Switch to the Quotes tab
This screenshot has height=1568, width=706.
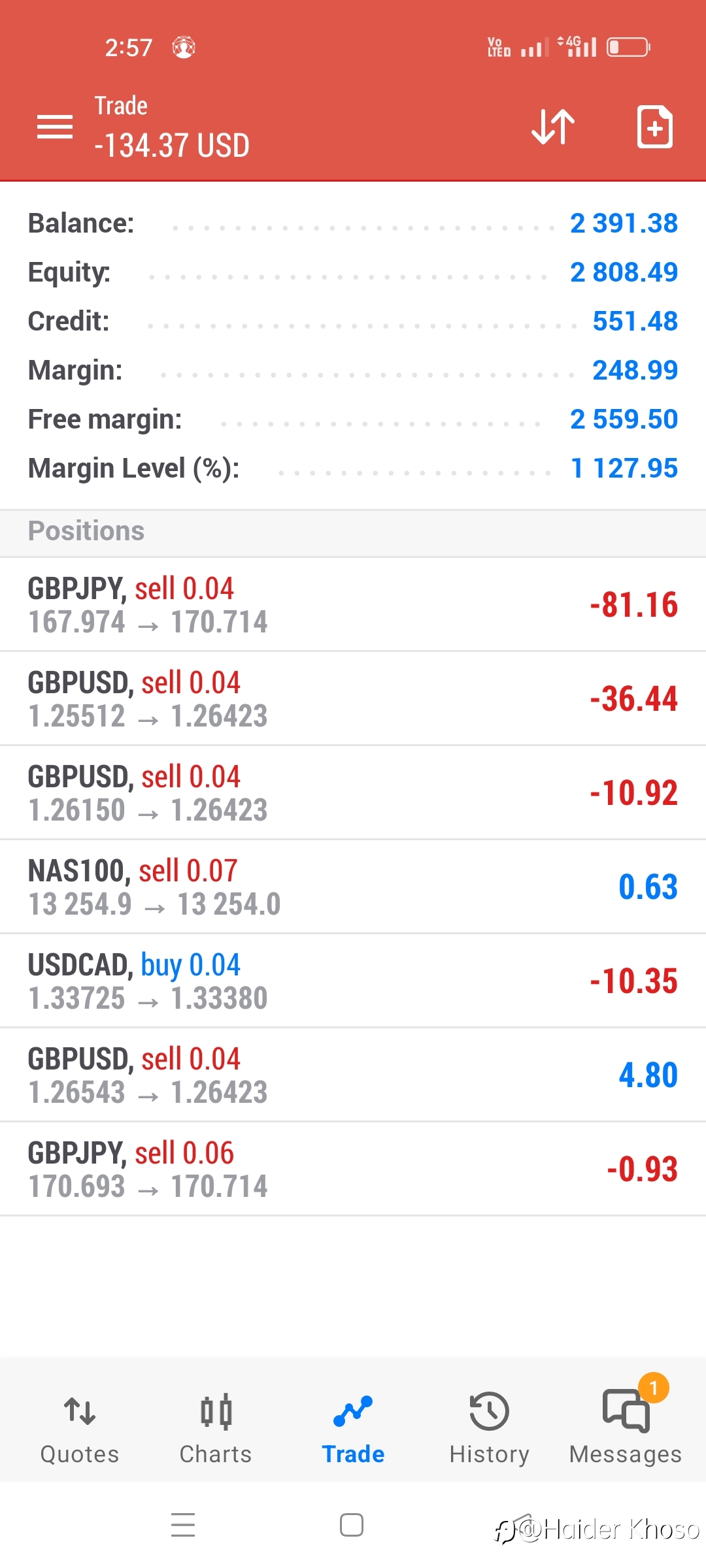pos(80,1429)
